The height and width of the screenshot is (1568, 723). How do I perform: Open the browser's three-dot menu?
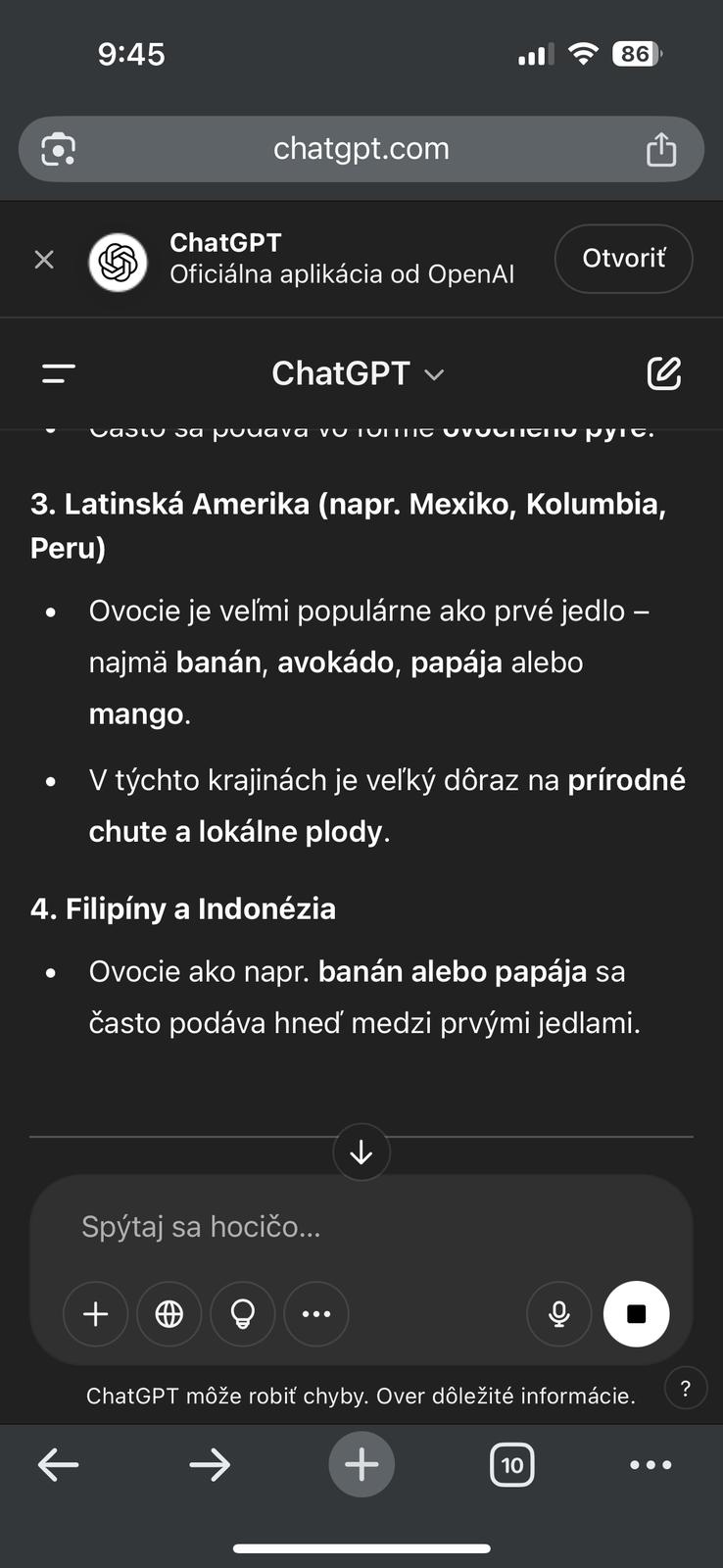(651, 1465)
